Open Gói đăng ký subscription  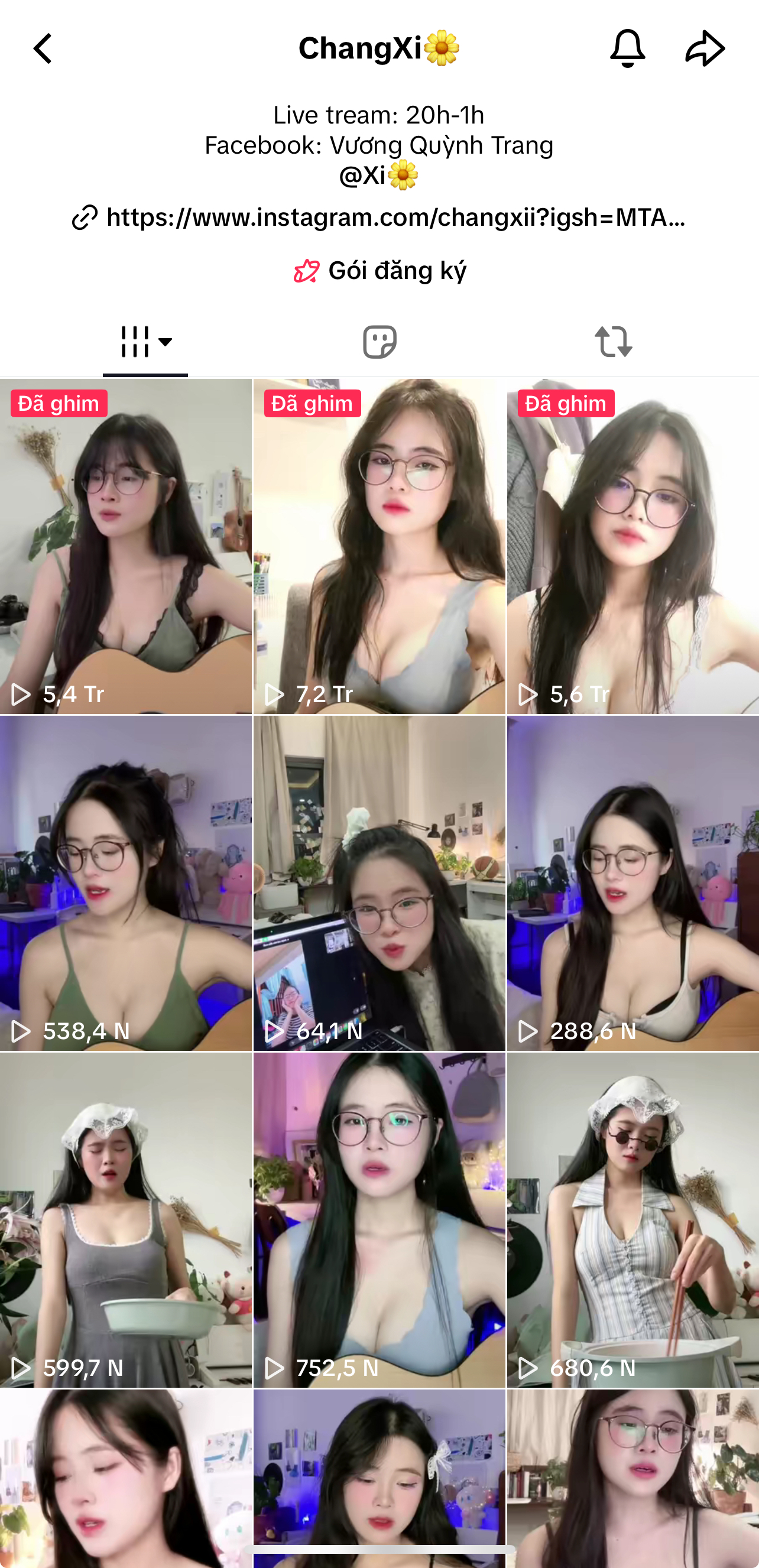[x=380, y=271]
